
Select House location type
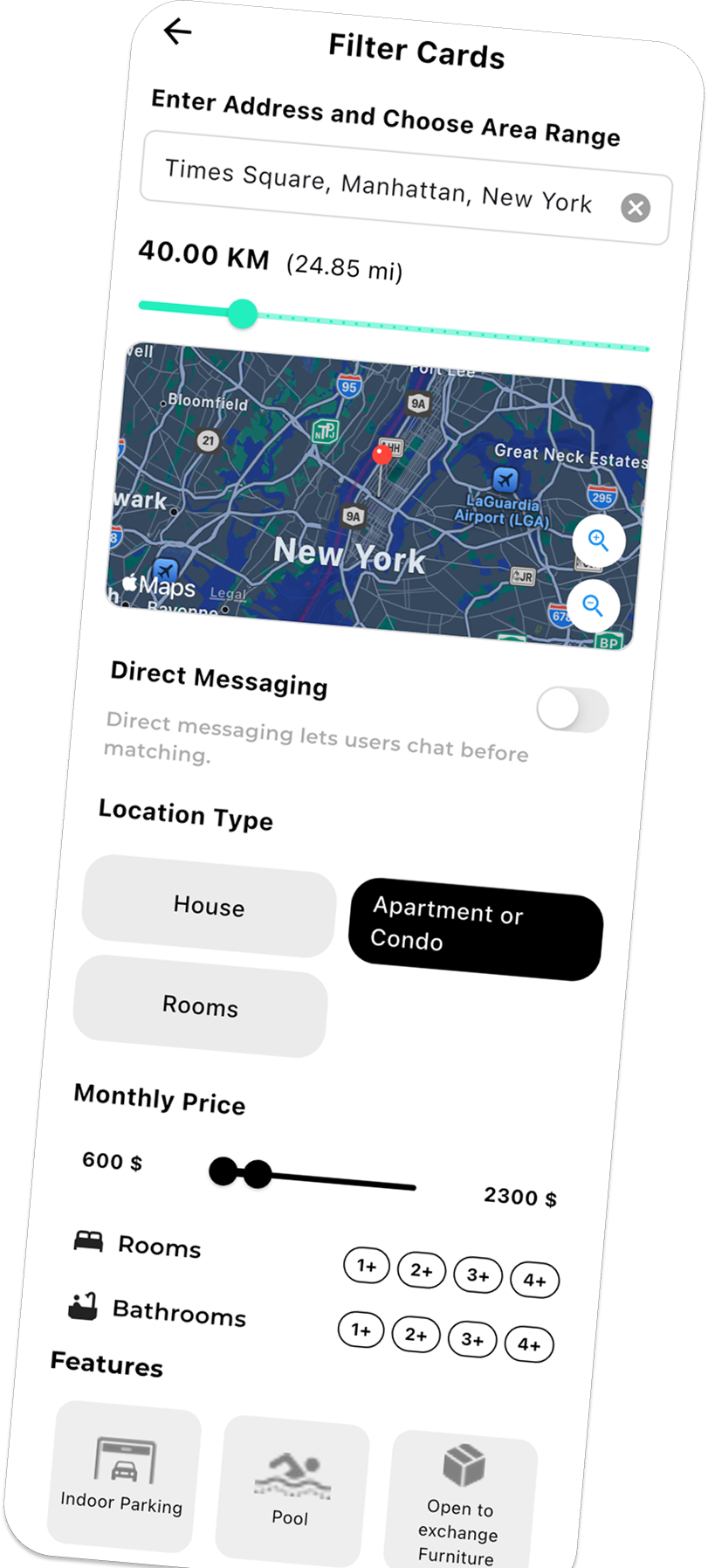point(209,906)
